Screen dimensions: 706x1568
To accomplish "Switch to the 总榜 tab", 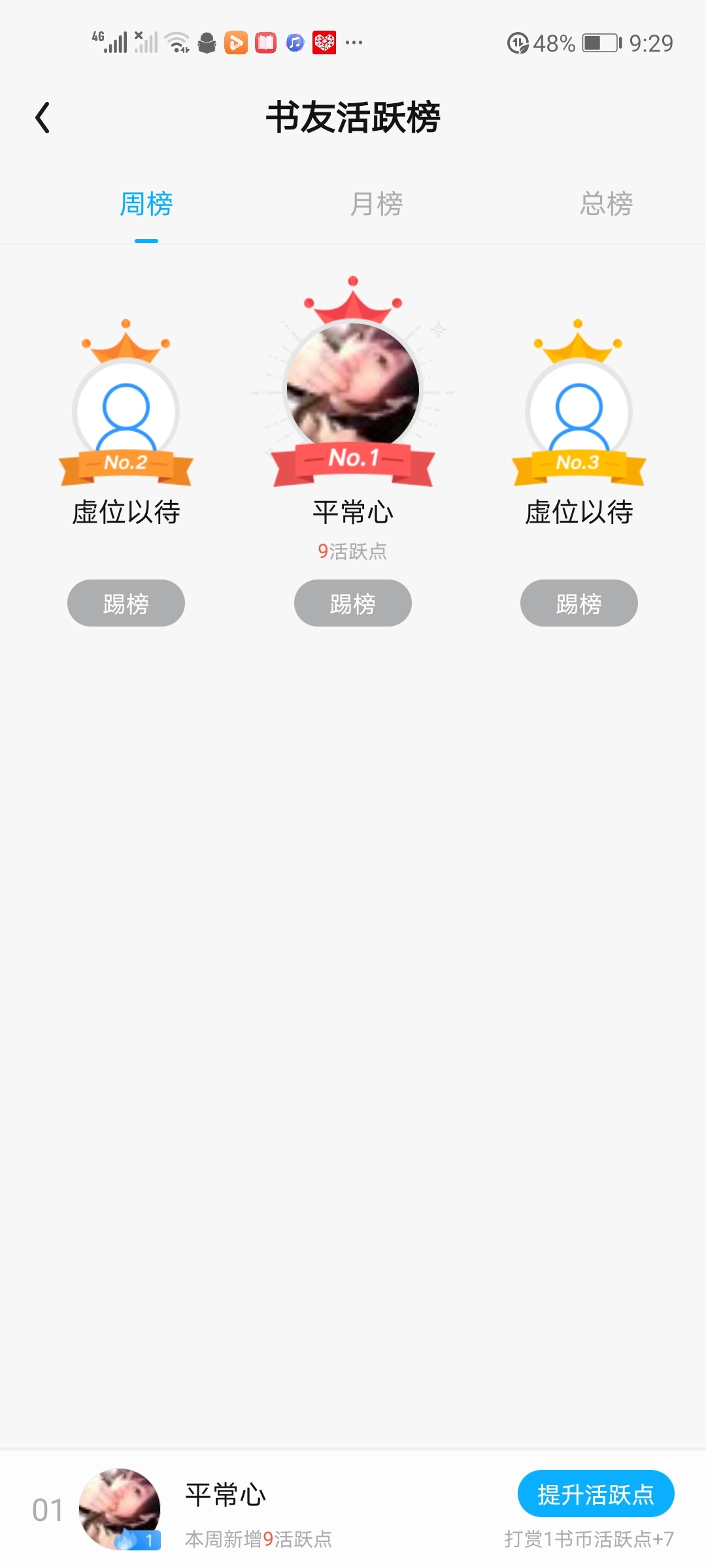I will (606, 204).
